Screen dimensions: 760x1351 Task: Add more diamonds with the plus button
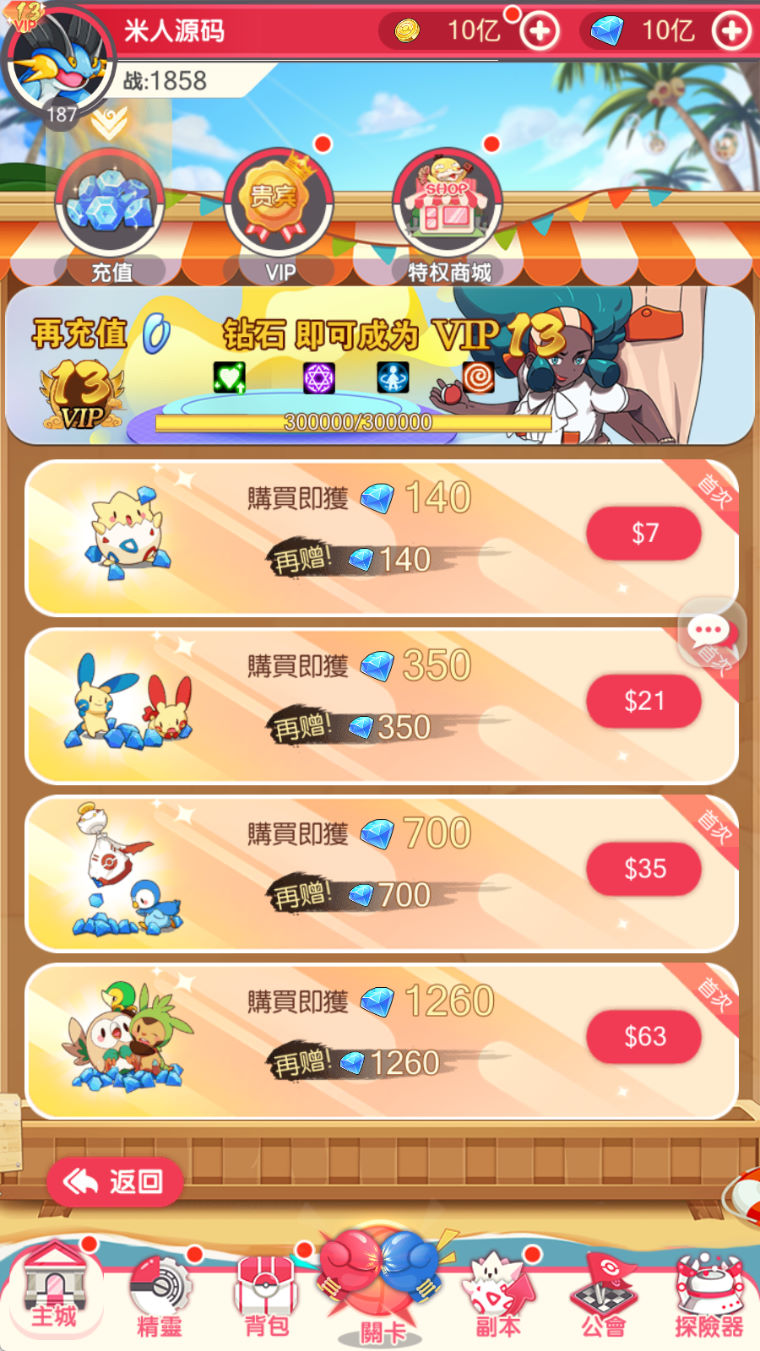[x=731, y=31]
